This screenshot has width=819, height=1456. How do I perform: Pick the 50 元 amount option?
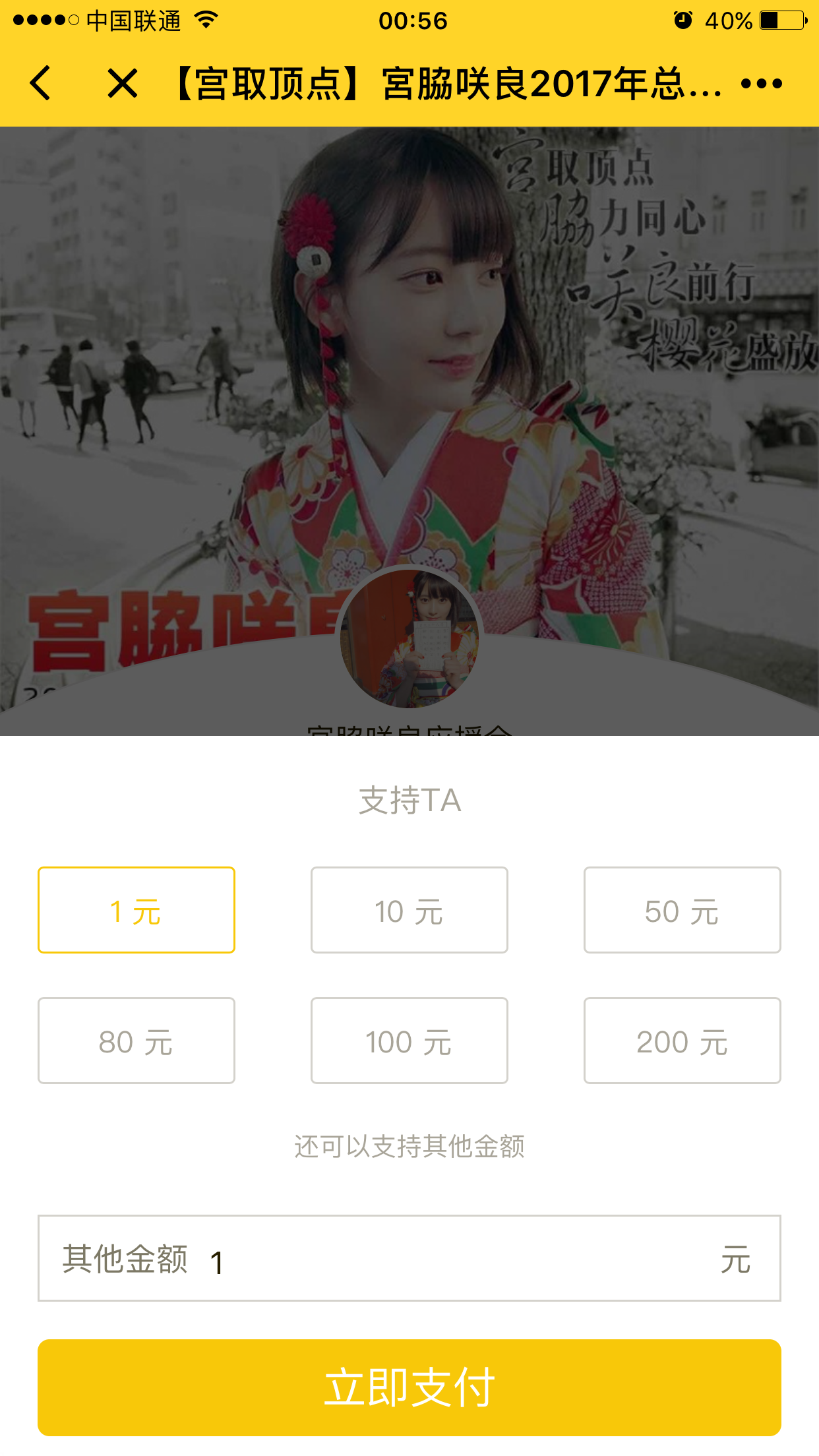point(682,910)
